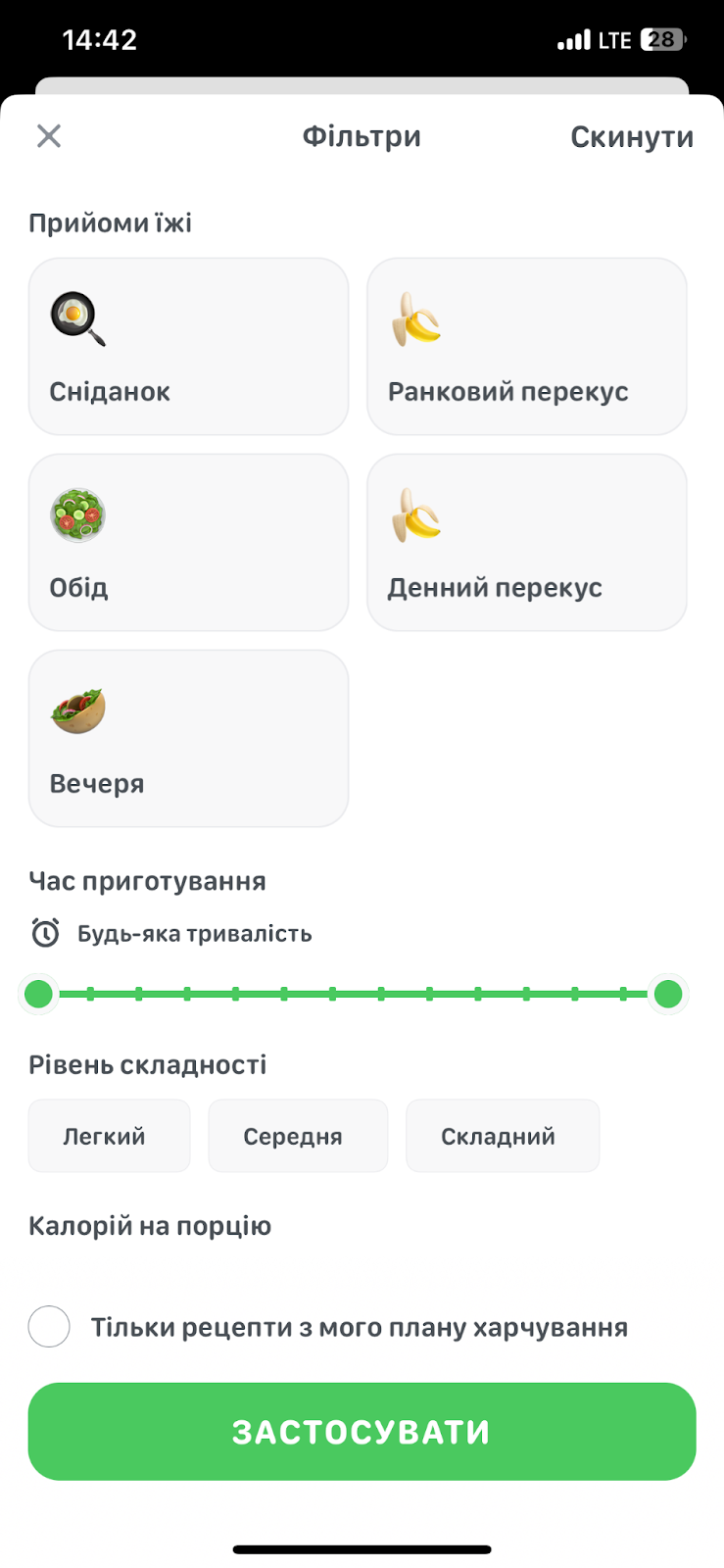Select the Сніданок meal filter
The image size is (724, 1568).
(x=188, y=346)
